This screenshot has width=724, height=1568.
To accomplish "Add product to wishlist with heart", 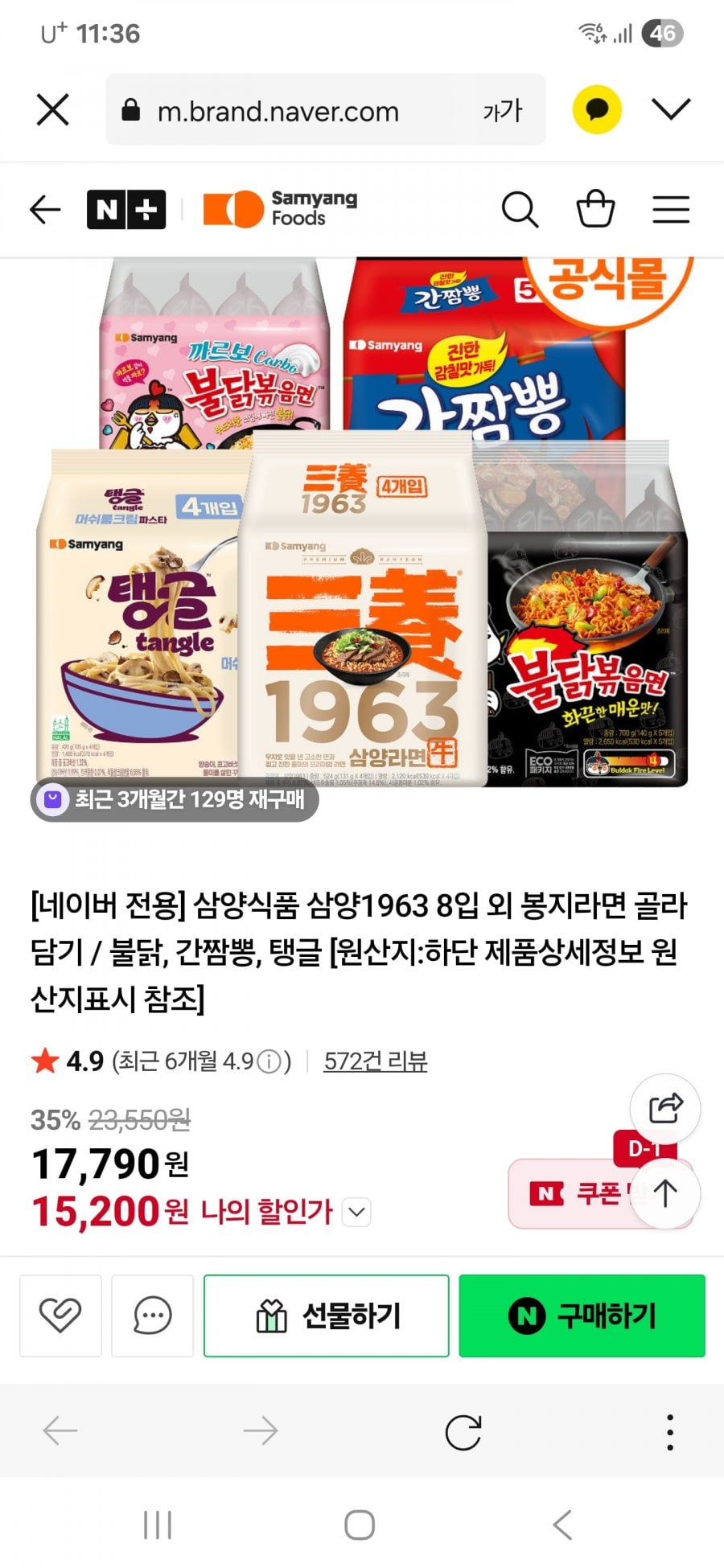I will click(x=60, y=1316).
